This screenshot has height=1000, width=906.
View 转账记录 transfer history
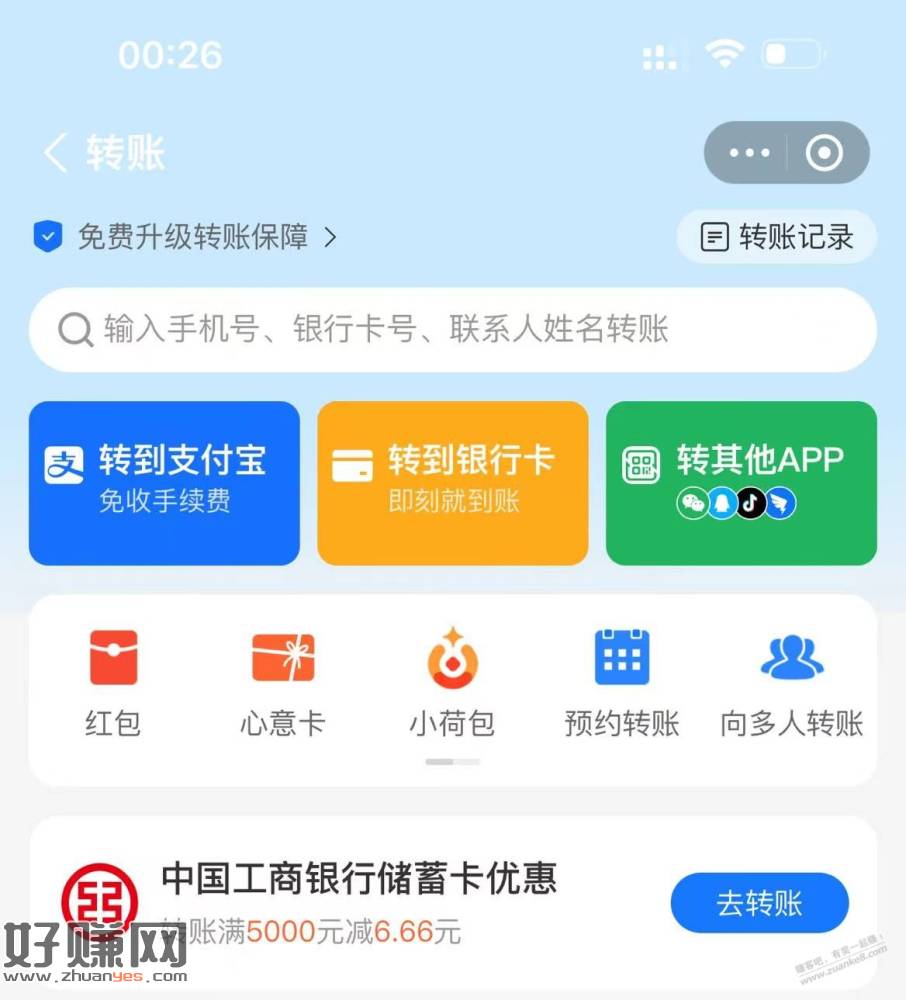click(x=778, y=237)
